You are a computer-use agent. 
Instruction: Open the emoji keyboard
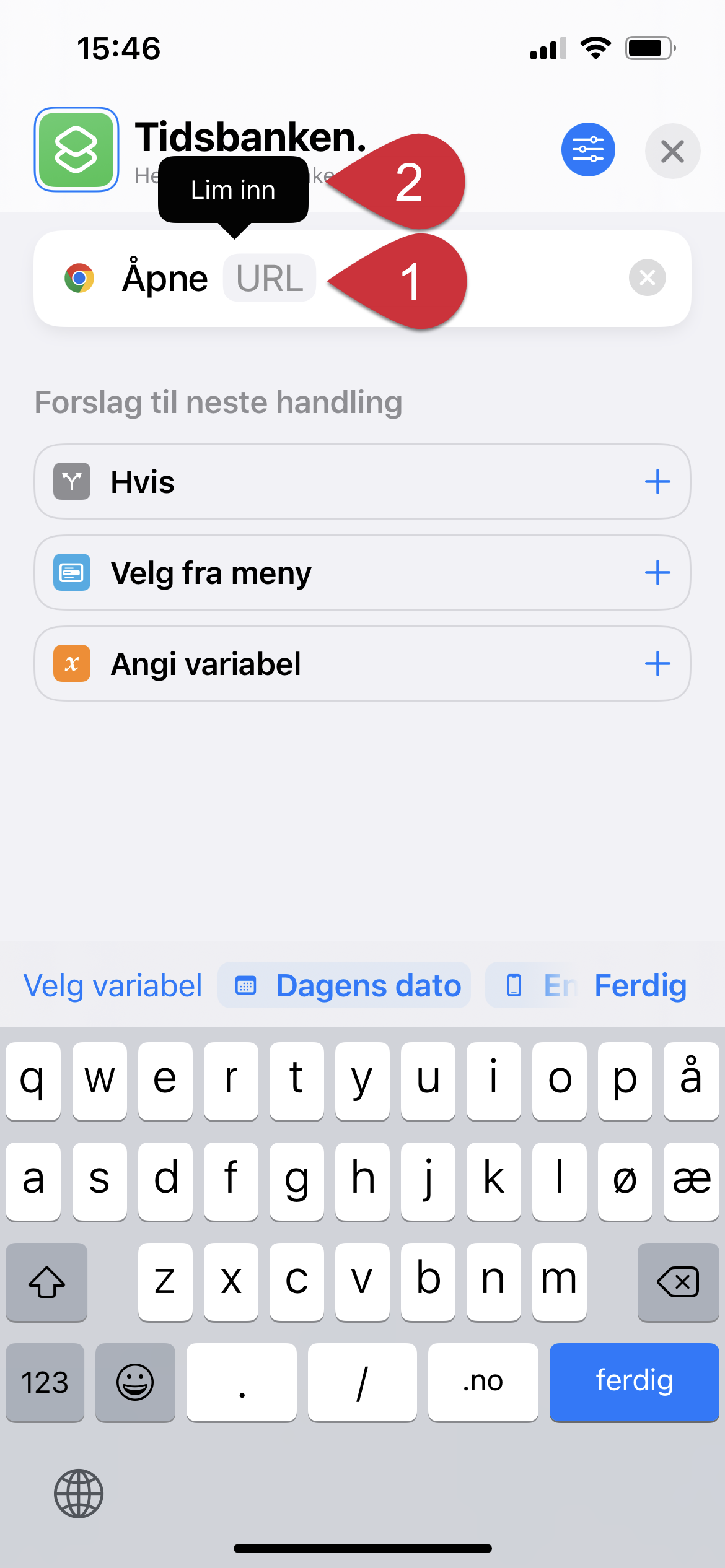click(x=135, y=1382)
